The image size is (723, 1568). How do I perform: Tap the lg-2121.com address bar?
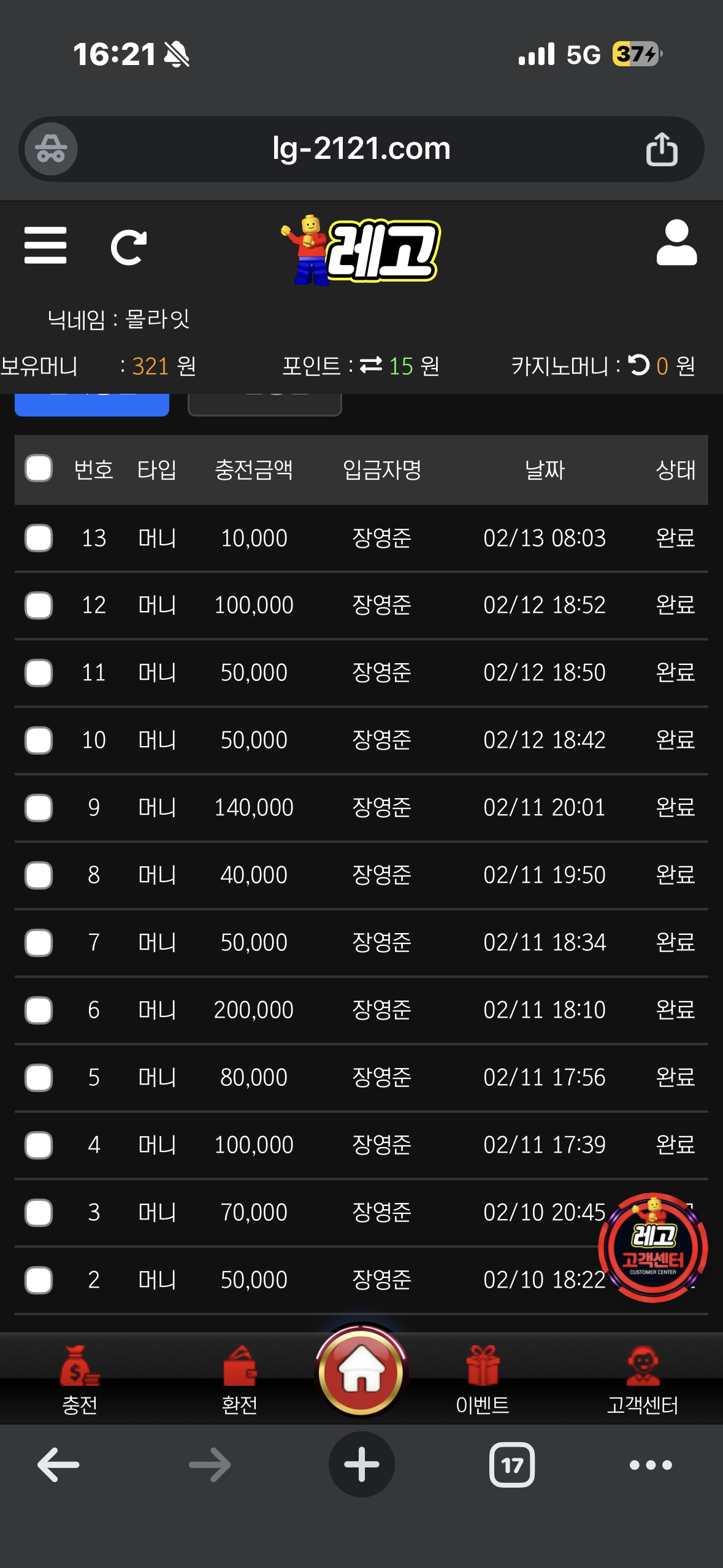(x=361, y=149)
